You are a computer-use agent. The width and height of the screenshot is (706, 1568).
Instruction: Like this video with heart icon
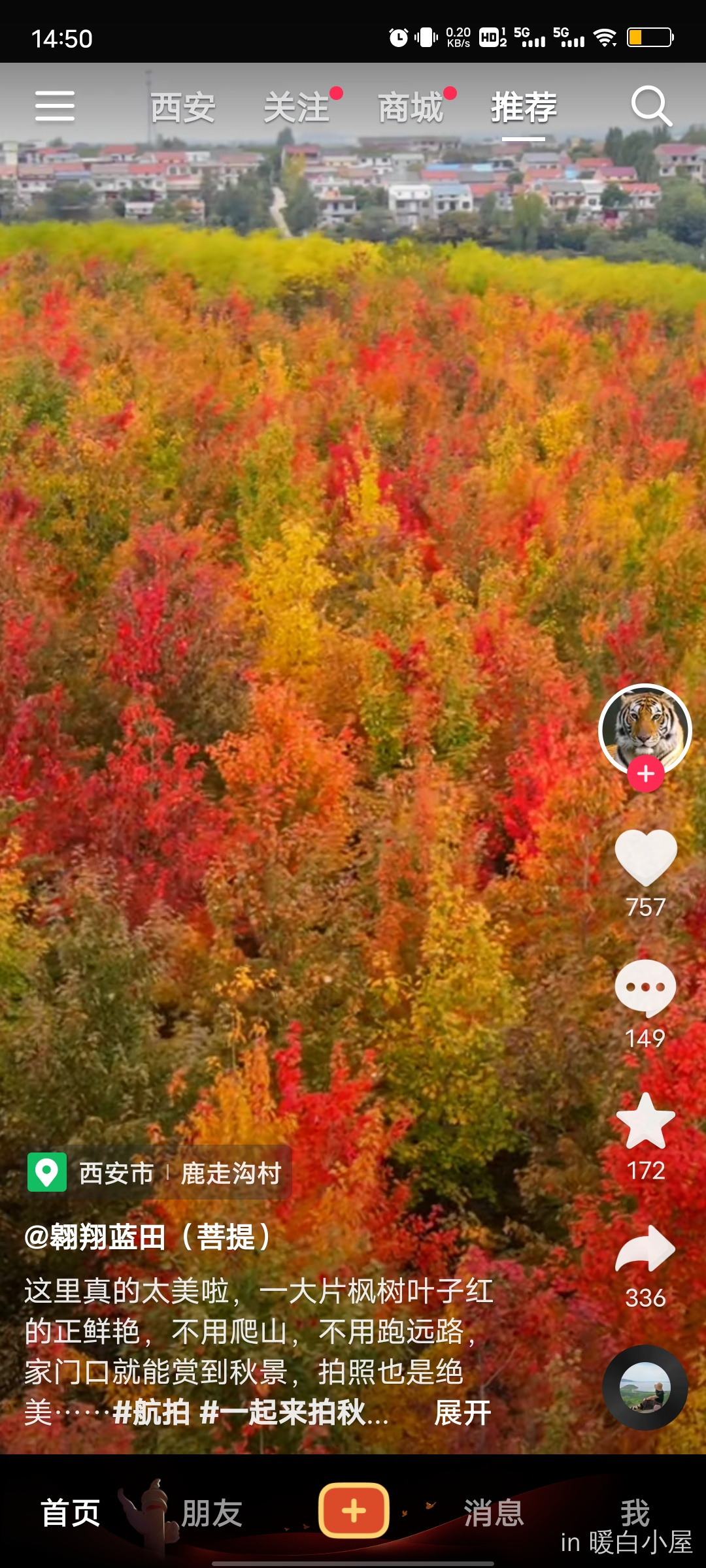point(646,857)
